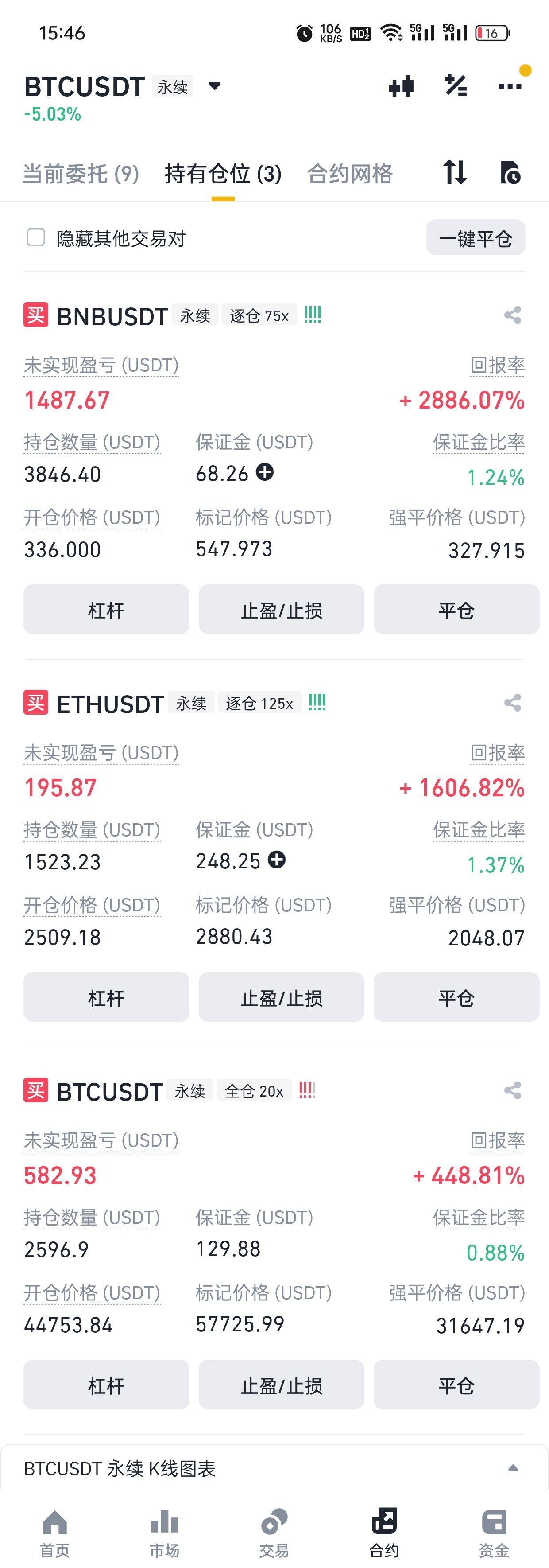
Task: Open the three-dot overflow menu
Action: point(510,86)
